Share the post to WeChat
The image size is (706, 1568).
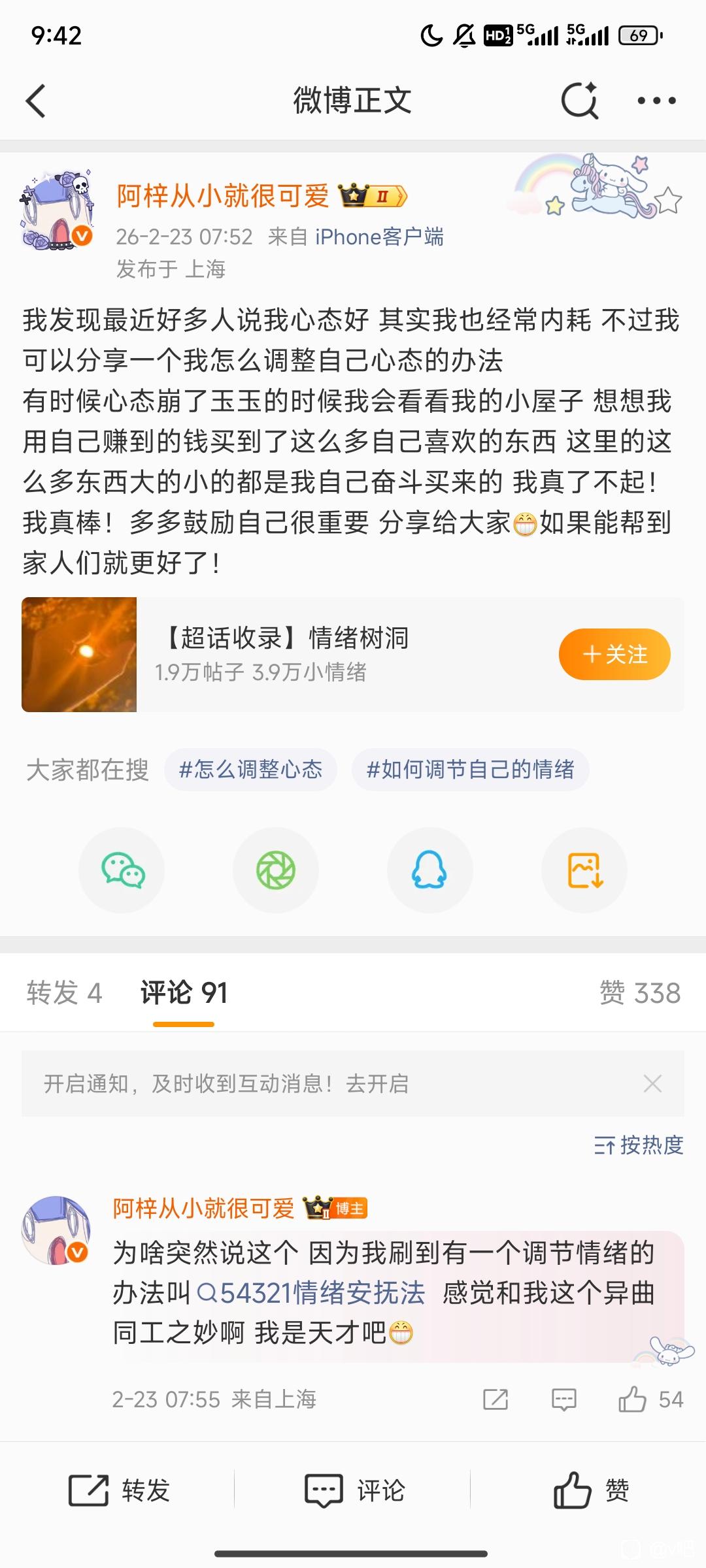click(122, 870)
